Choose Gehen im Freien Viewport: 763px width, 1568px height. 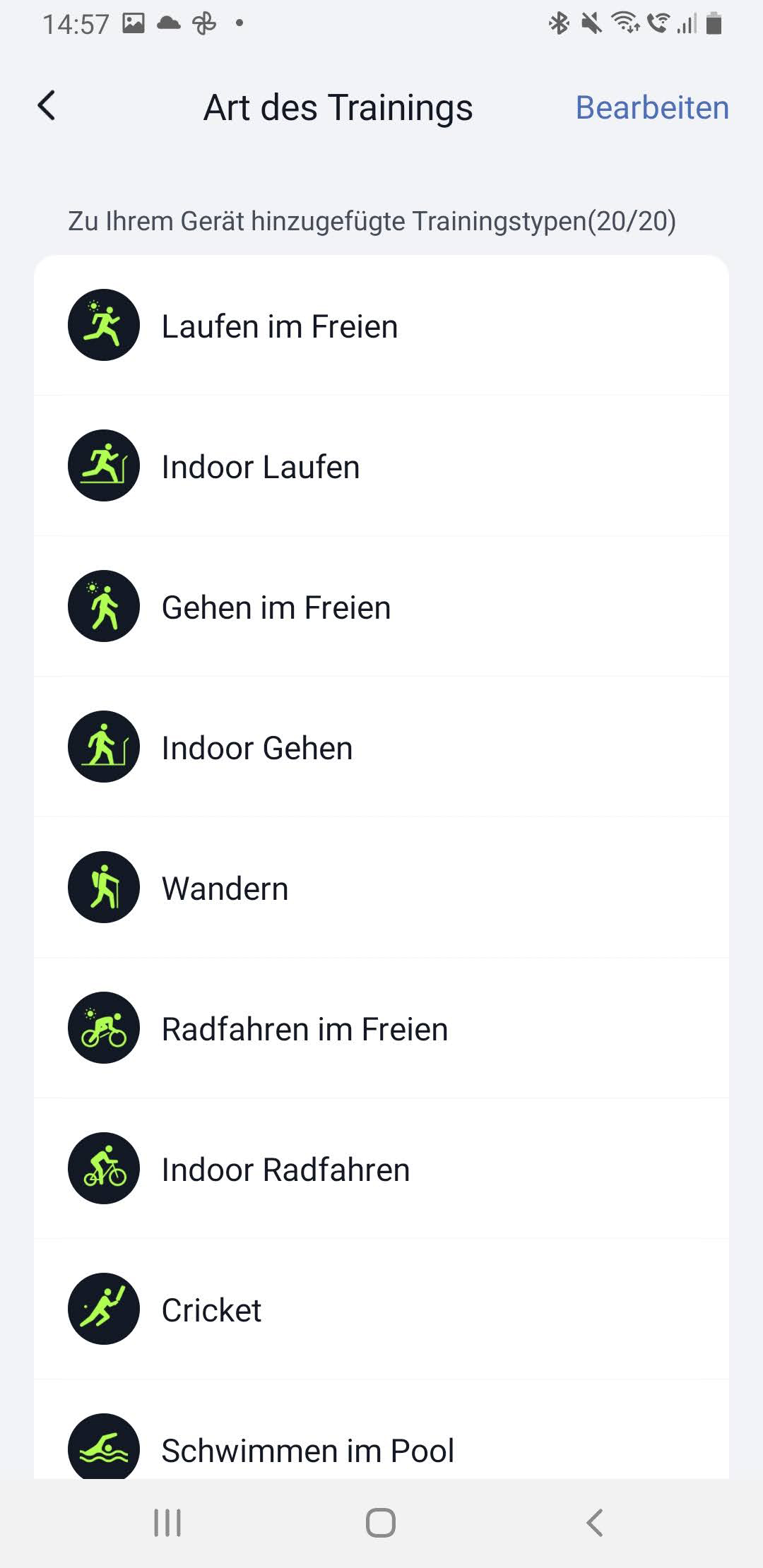click(381, 607)
